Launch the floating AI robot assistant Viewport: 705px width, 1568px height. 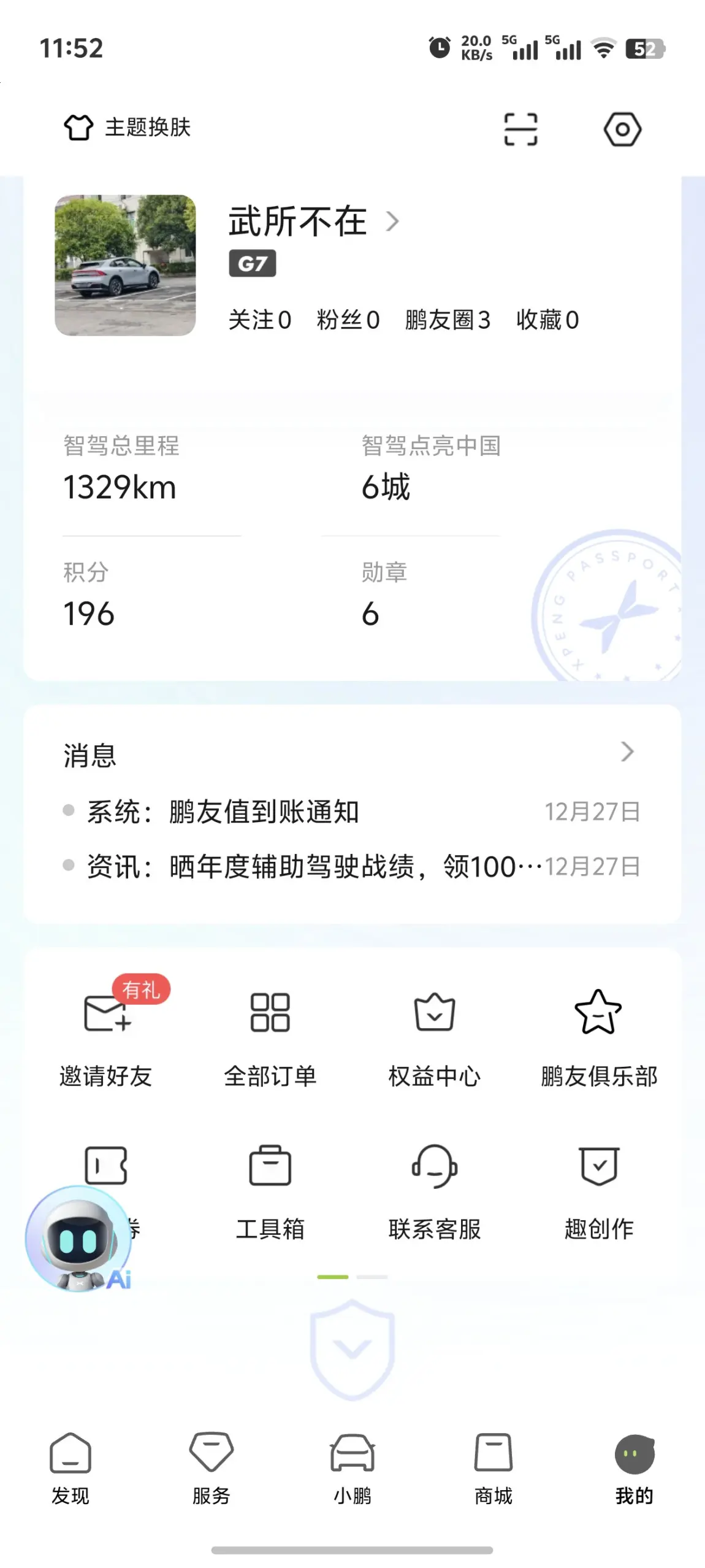(x=78, y=1239)
